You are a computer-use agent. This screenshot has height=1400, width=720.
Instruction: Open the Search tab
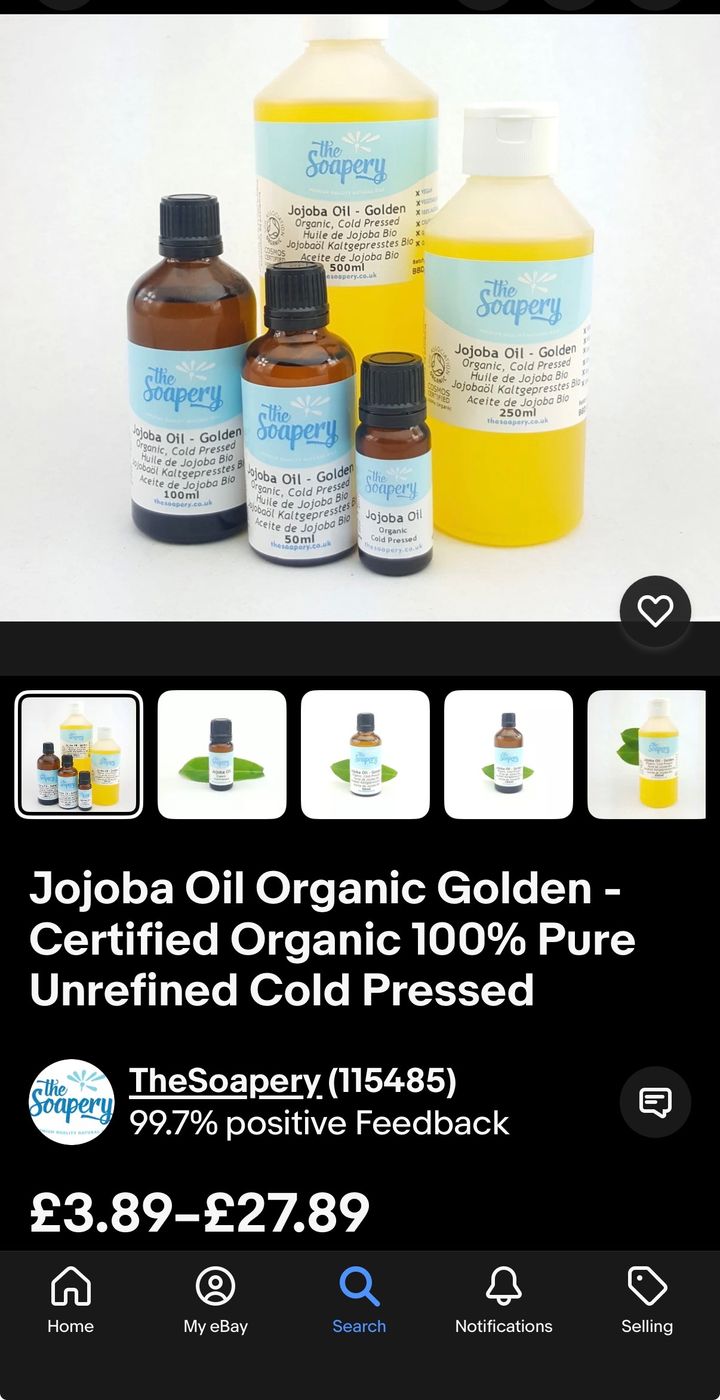point(359,1300)
